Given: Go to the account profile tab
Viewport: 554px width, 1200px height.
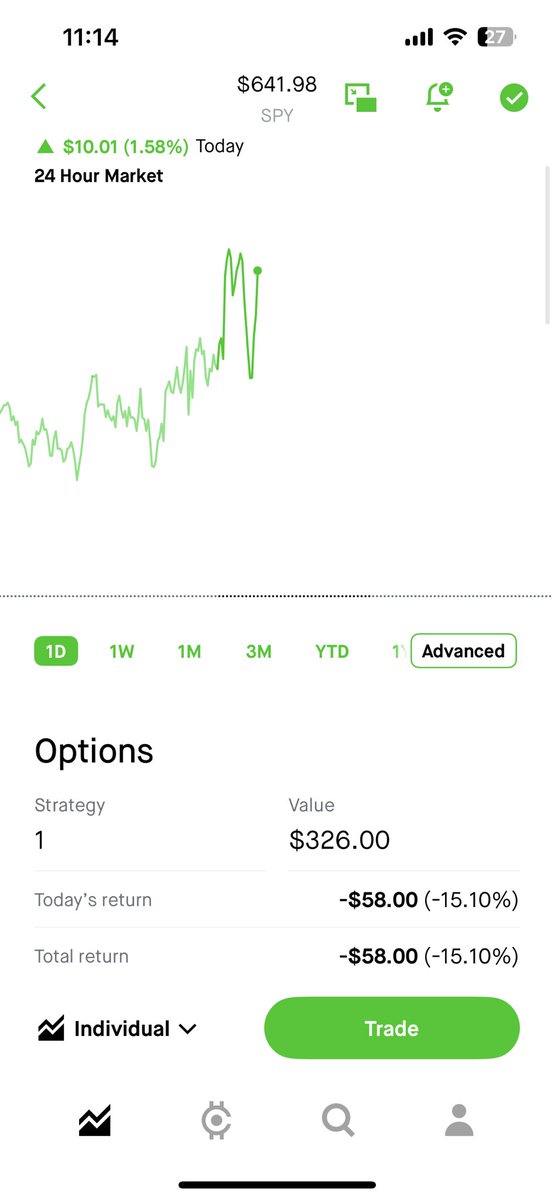Looking at the screenshot, I should pyautogui.click(x=459, y=1121).
